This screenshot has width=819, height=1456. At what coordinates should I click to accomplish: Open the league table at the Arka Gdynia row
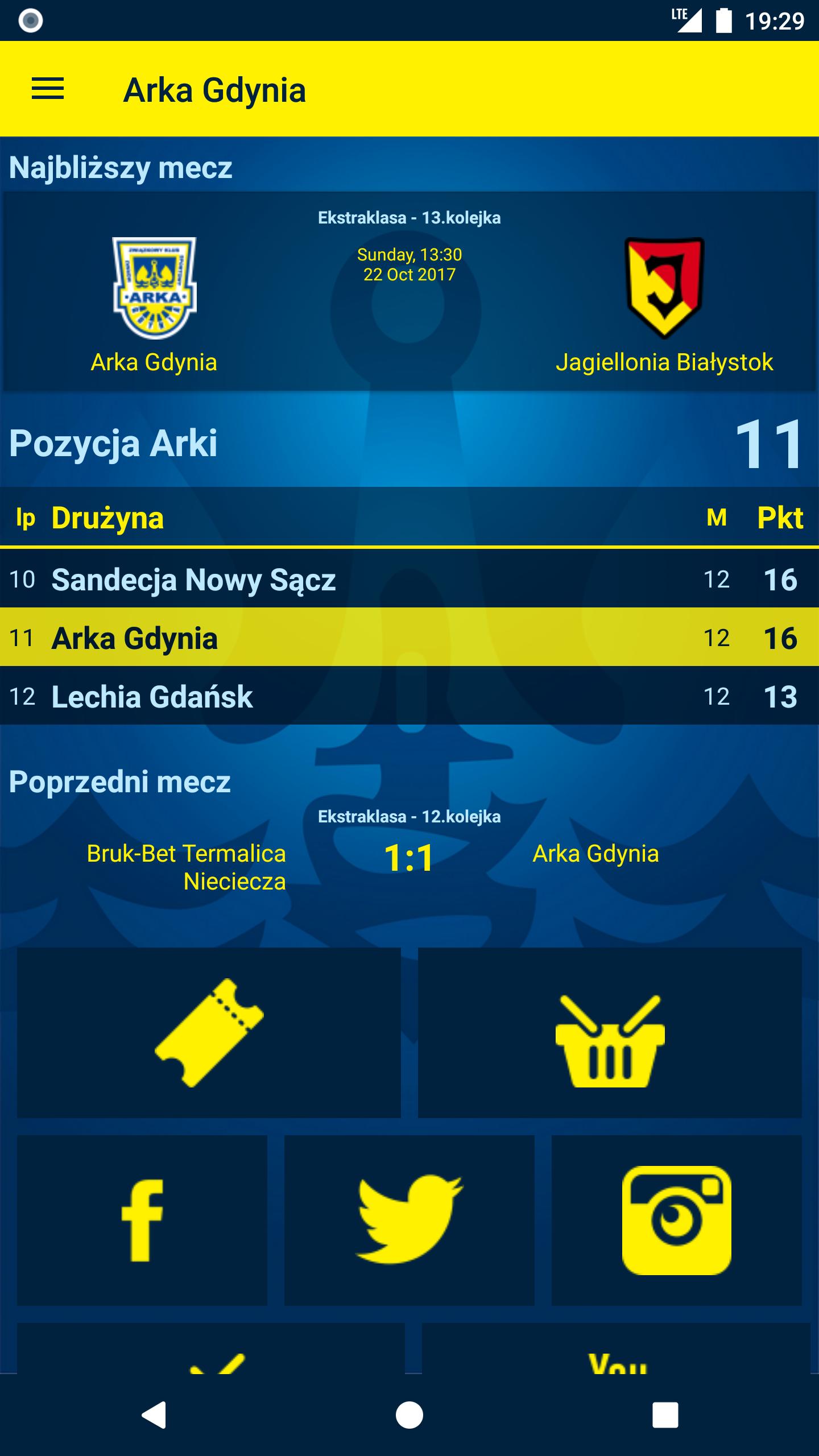coord(409,637)
